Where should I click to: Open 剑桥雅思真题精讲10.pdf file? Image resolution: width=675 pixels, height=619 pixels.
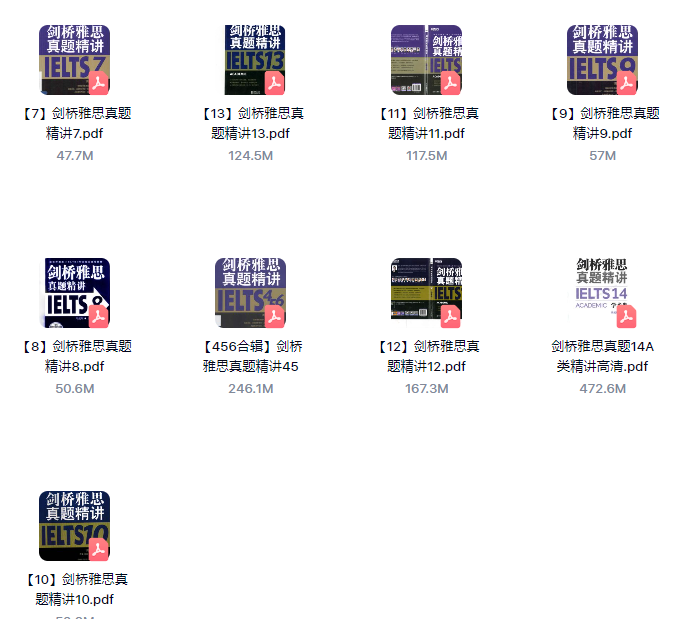tap(74, 526)
